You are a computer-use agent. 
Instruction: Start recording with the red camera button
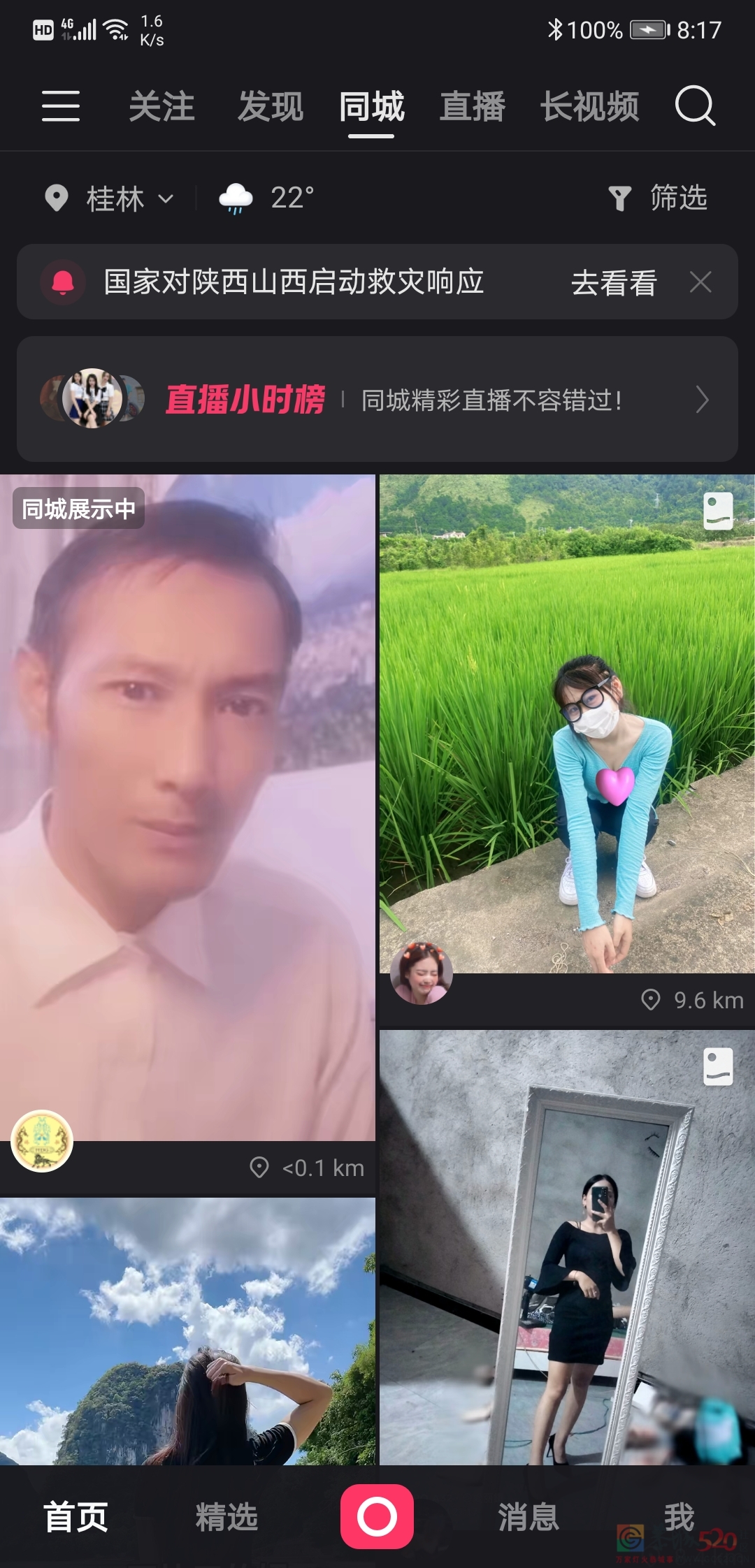point(377,1516)
